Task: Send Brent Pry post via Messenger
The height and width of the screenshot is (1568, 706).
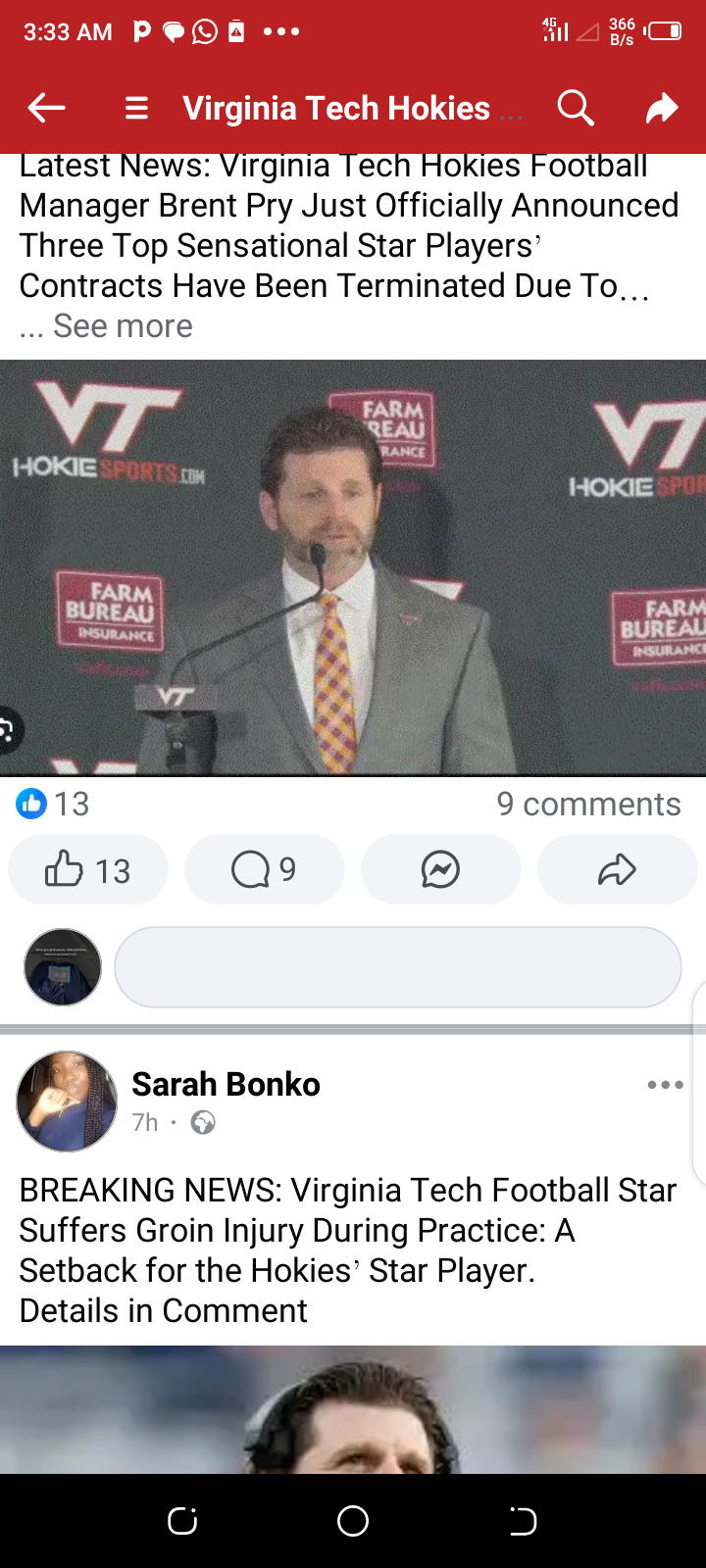Action: pyautogui.click(x=440, y=869)
